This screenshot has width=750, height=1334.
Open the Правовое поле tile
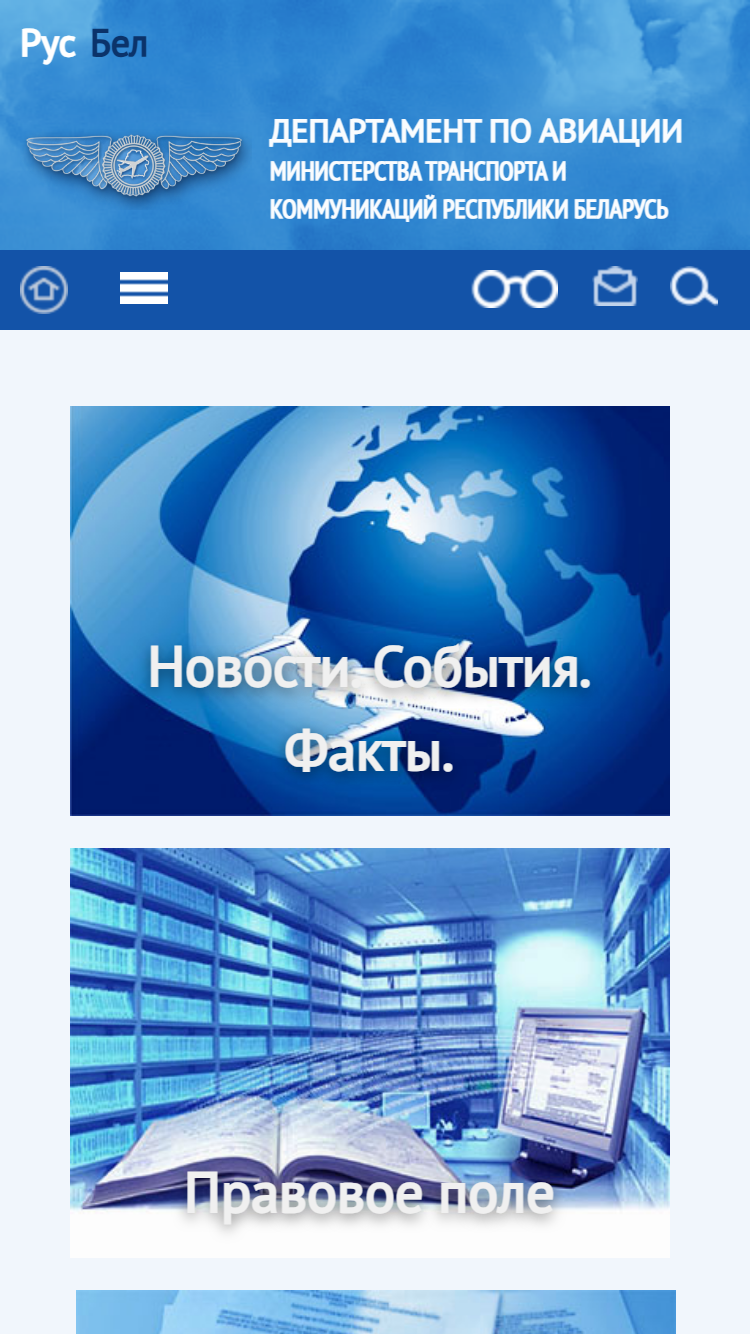[x=370, y=1053]
